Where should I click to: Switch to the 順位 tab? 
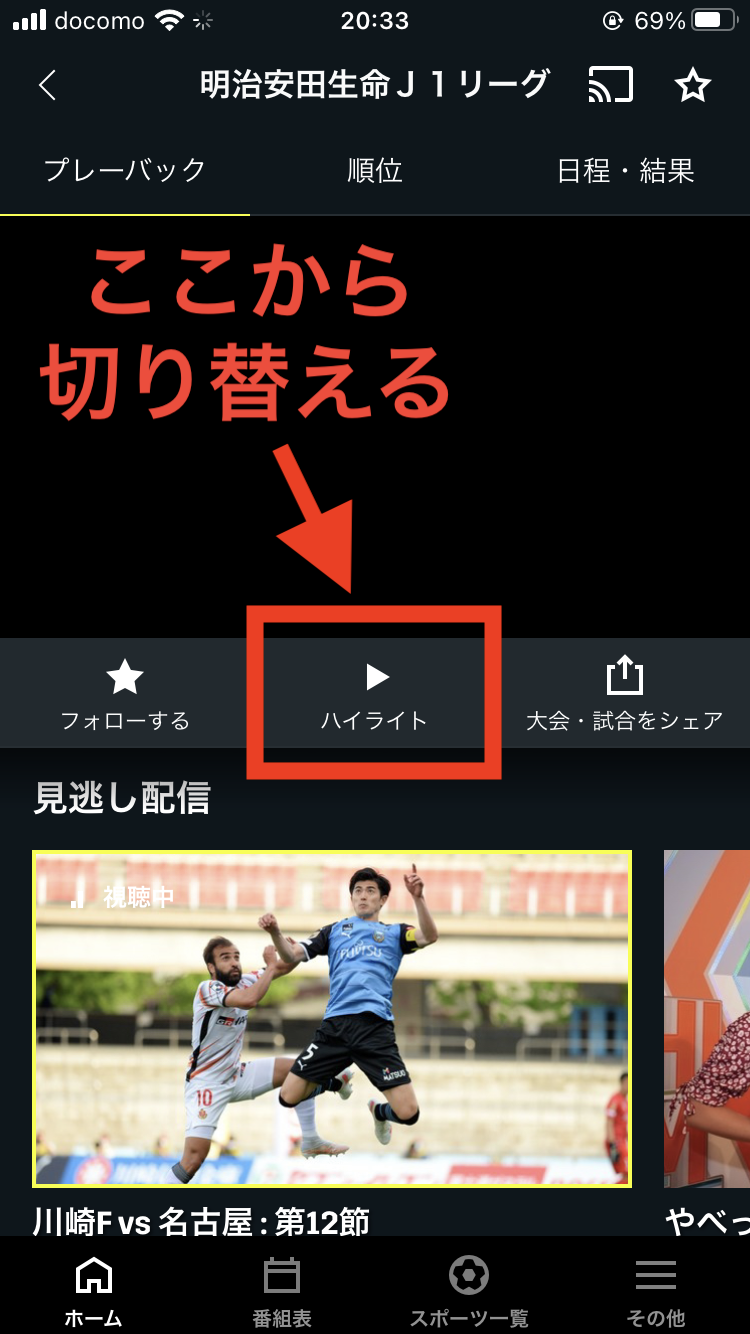tap(375, 171)
